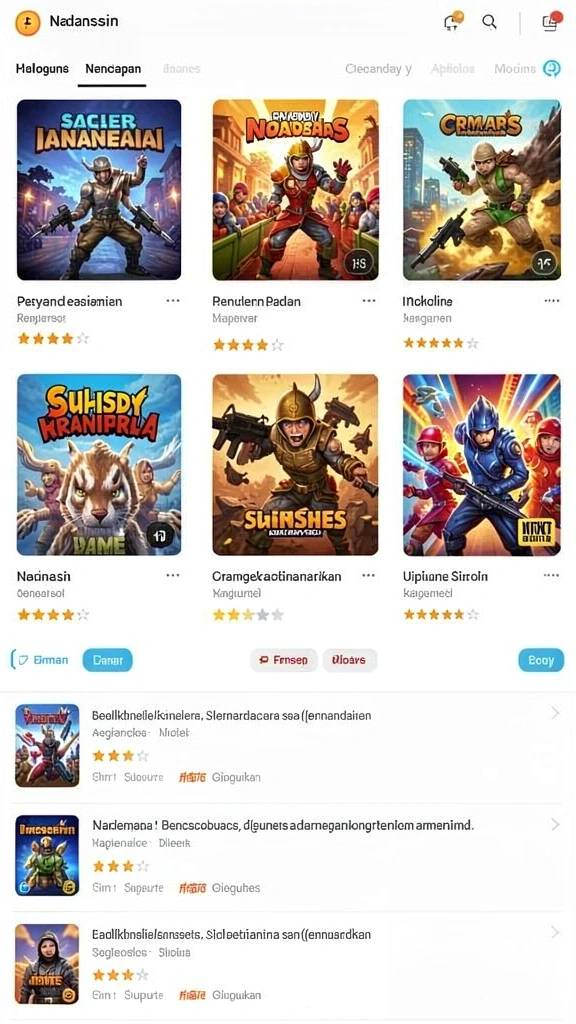Select the Frnsen filter chip
The height and width of the screenshot is (1024, 576).
pos(284,660)
